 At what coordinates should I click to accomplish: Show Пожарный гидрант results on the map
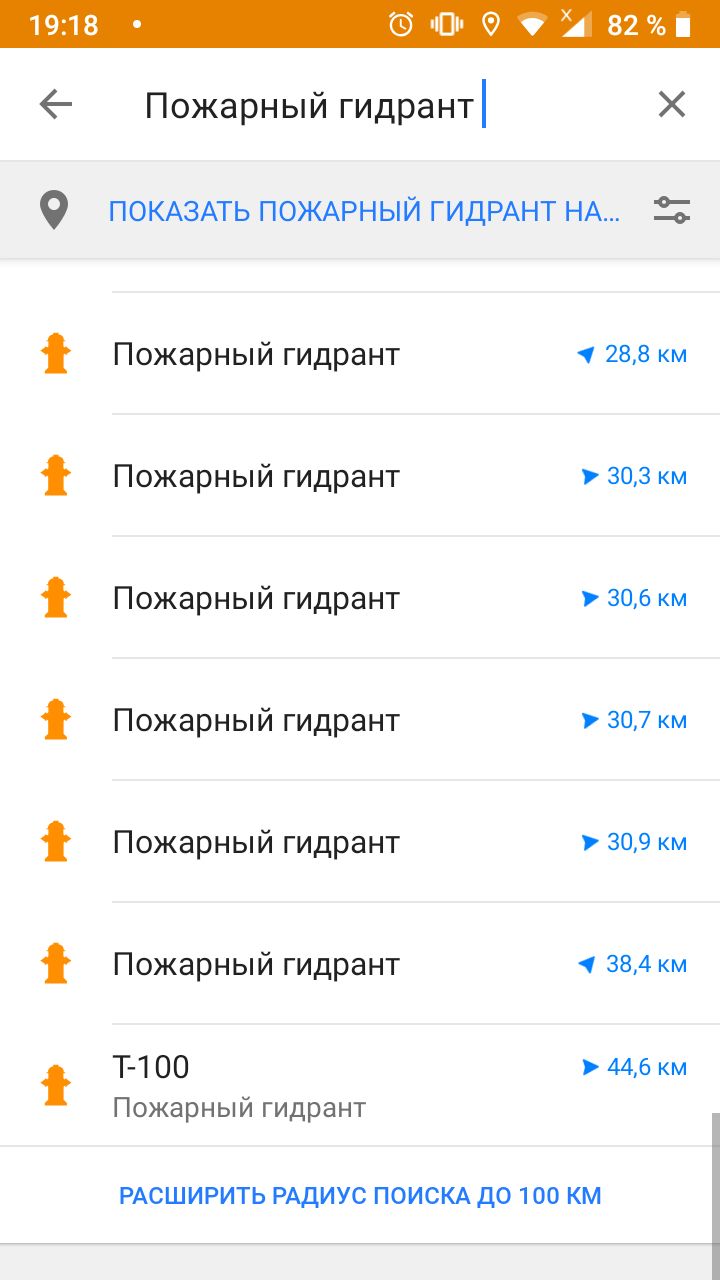[364, 211]
